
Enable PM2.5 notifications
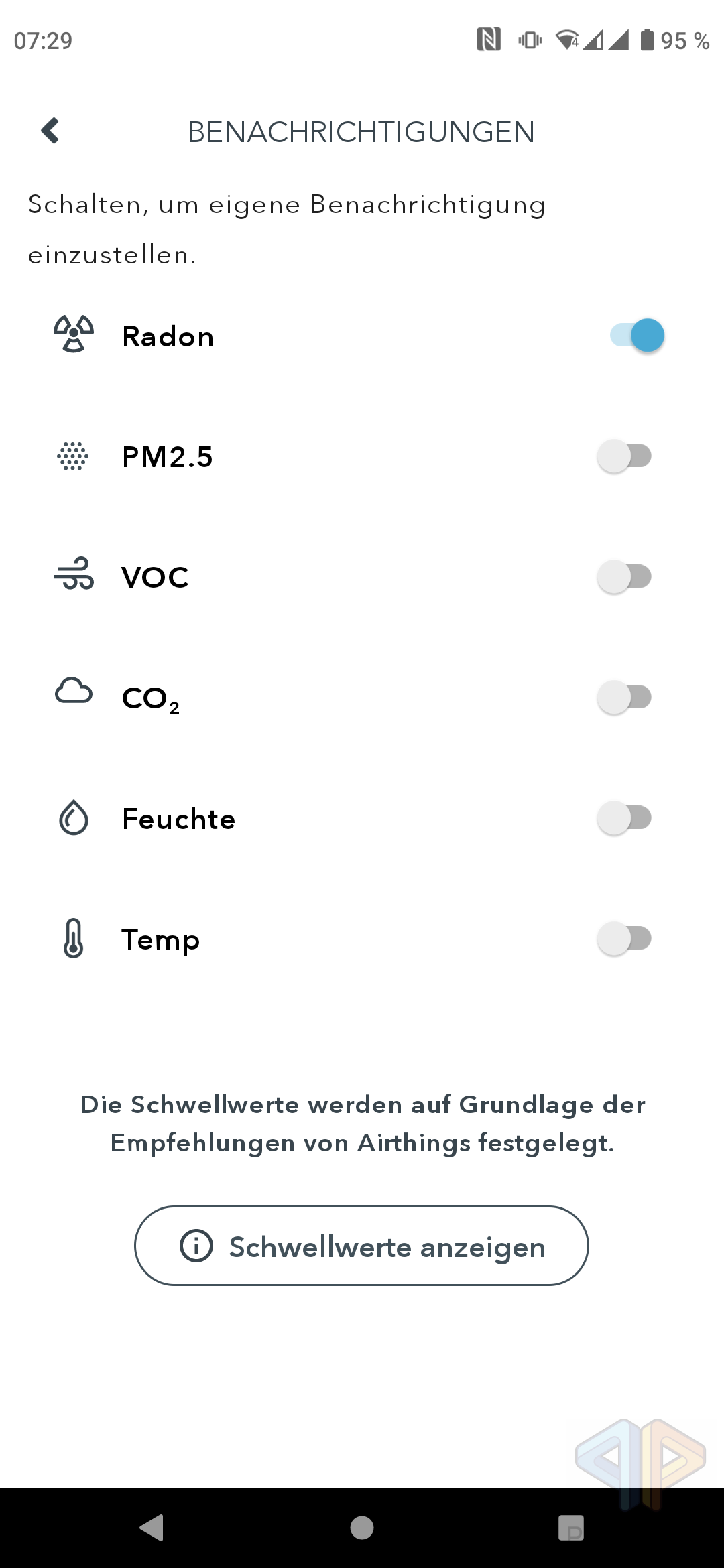tap(624, 456)
